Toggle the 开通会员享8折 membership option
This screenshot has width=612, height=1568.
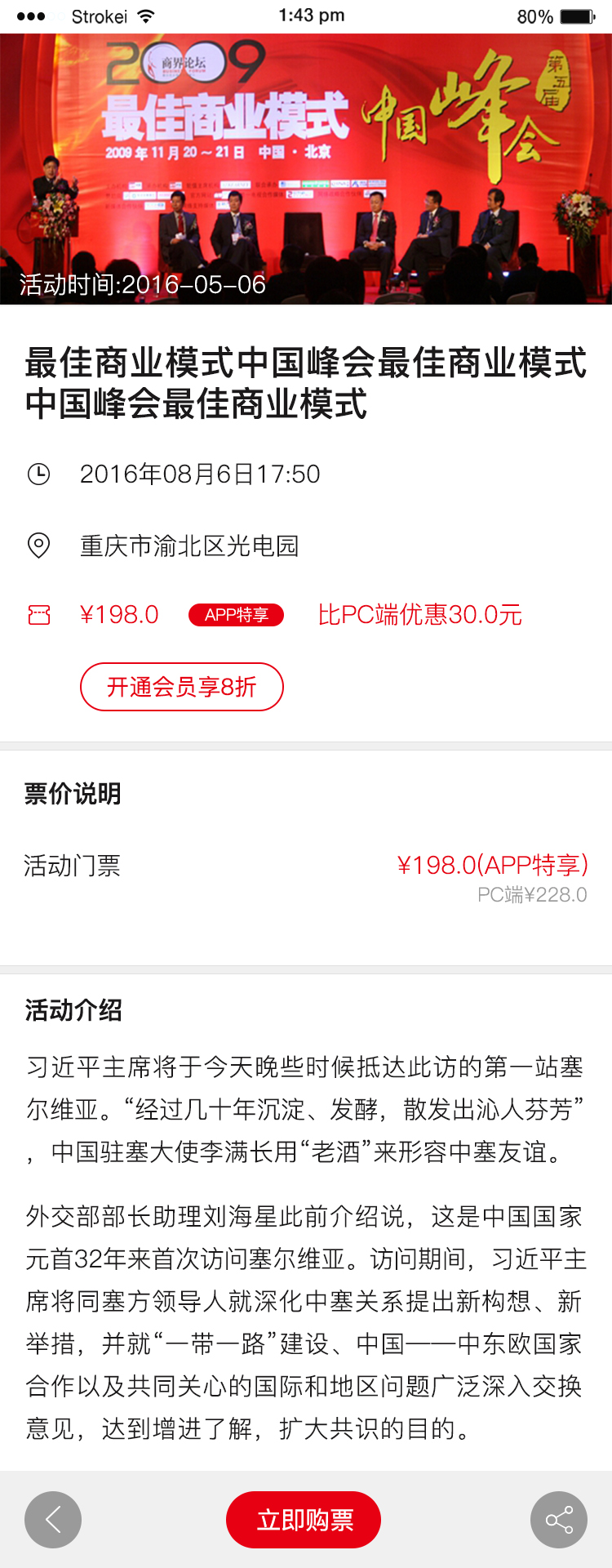point(181,687)
